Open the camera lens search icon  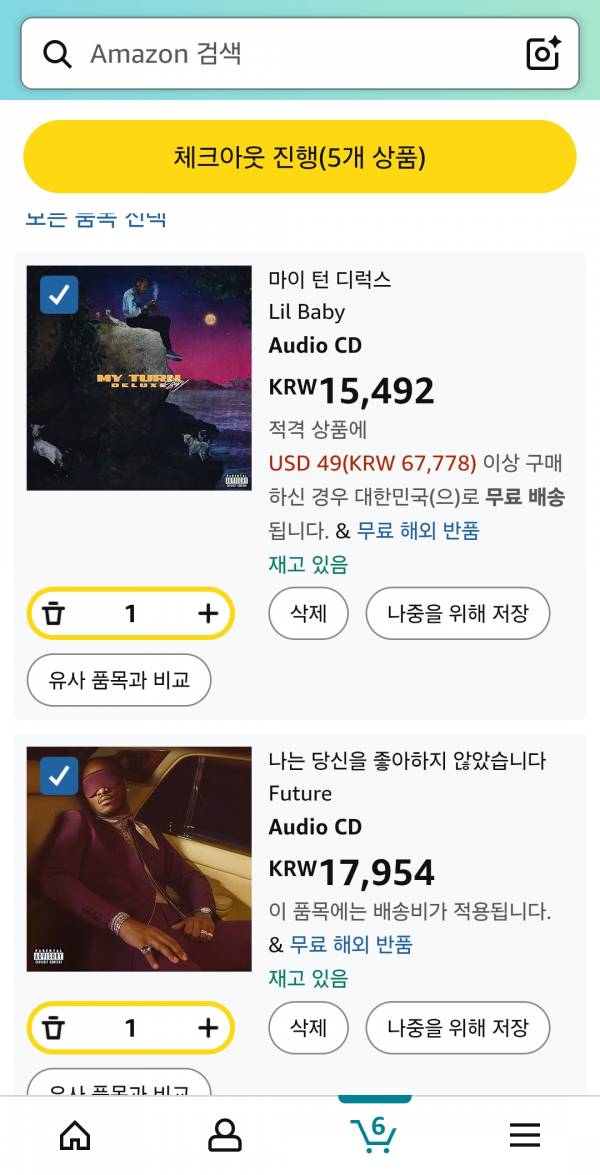pyautogui.click(x=543, y=53)
